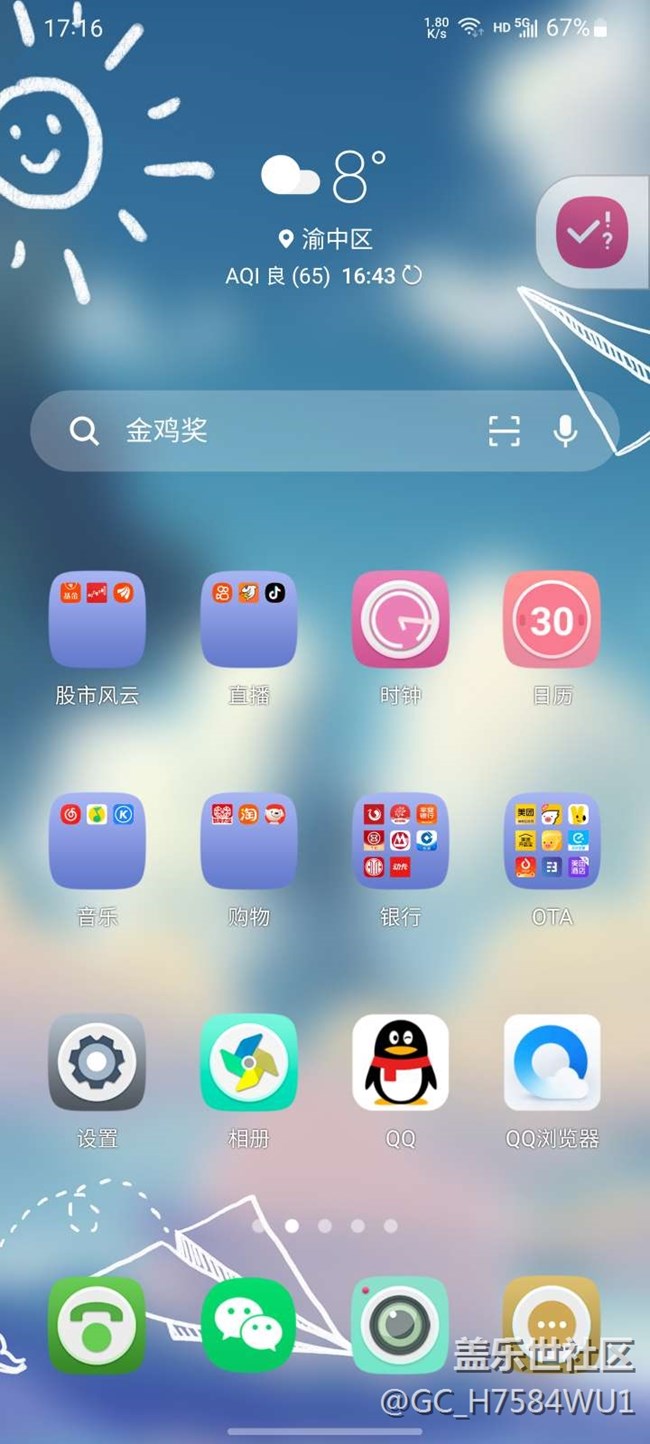
Task: Launch the QQ app
Action: pos(400,1063)
